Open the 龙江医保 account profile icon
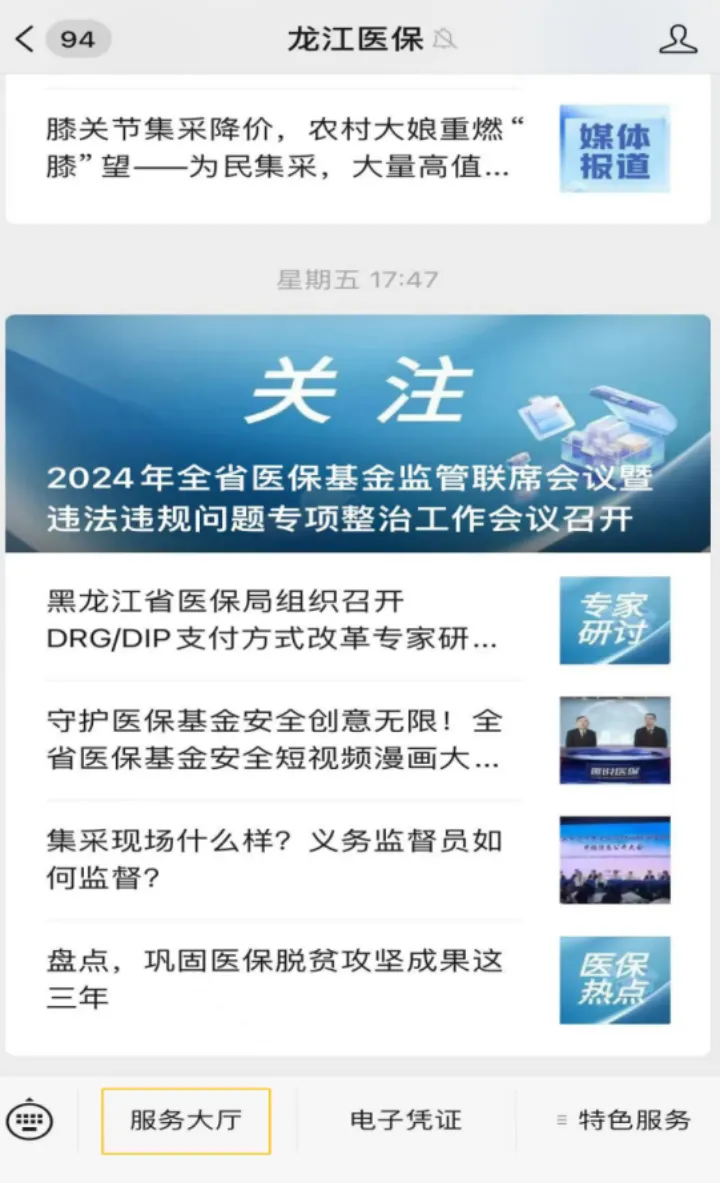 pos(678,39)
